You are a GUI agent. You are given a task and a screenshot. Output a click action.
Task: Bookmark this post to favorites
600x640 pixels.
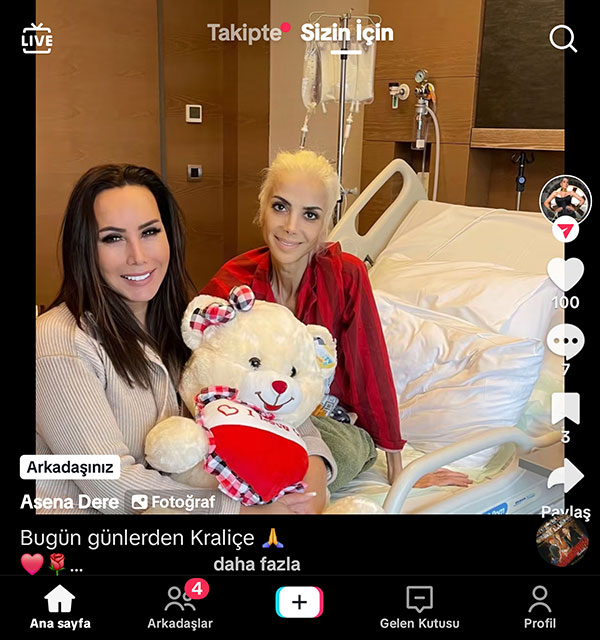coord(565,408)
